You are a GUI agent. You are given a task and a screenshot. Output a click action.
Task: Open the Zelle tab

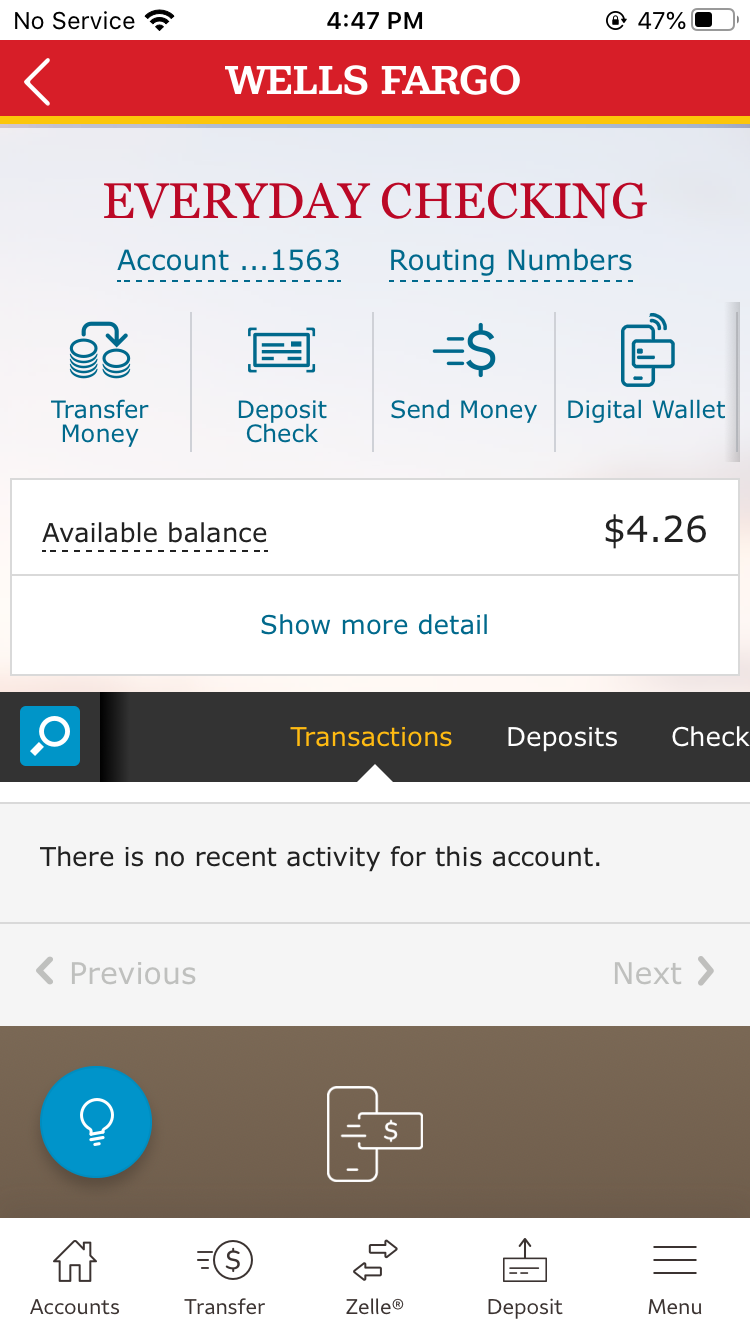[x=375, y=1278]
